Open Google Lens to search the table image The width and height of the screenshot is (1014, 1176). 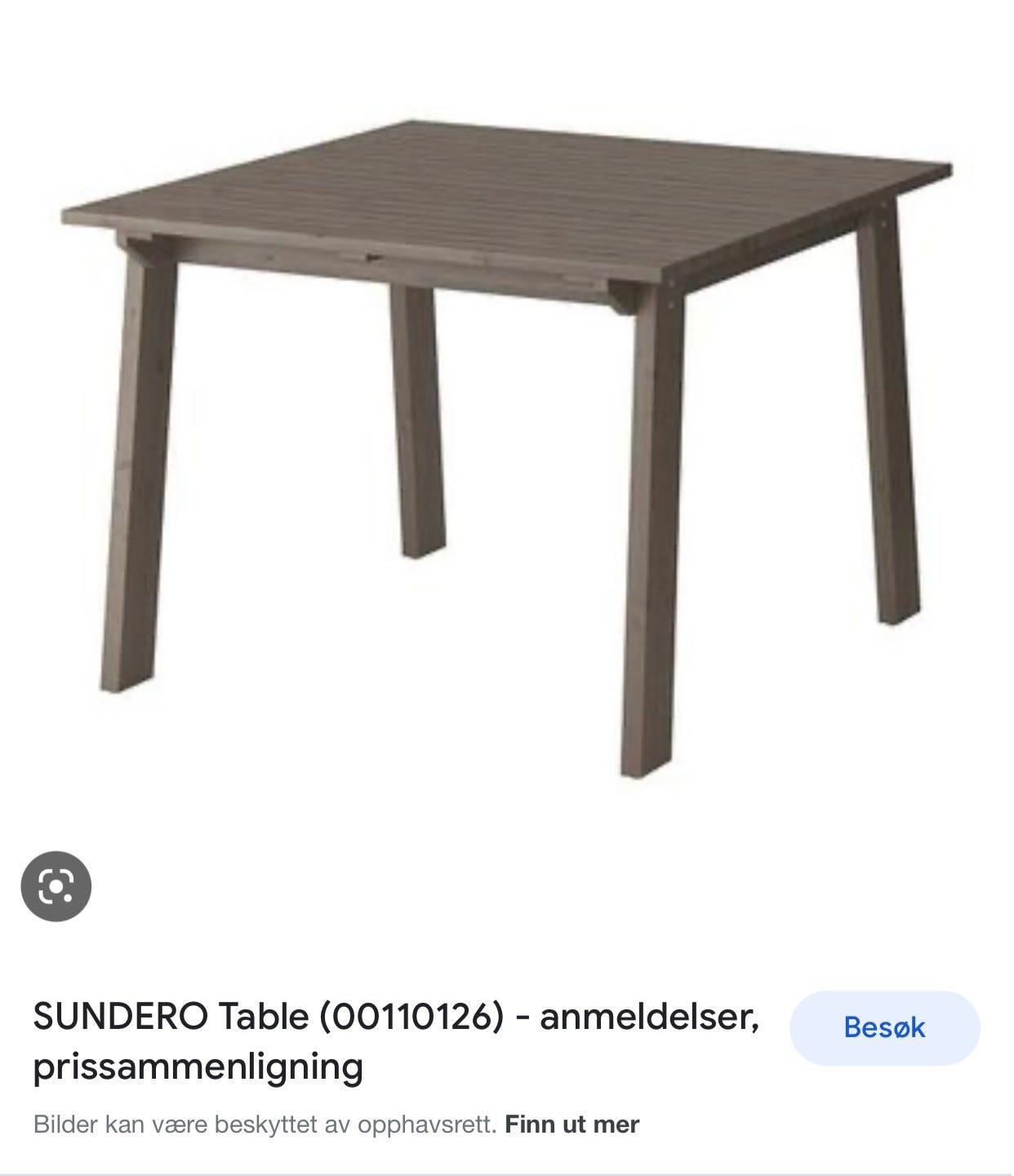56,888
